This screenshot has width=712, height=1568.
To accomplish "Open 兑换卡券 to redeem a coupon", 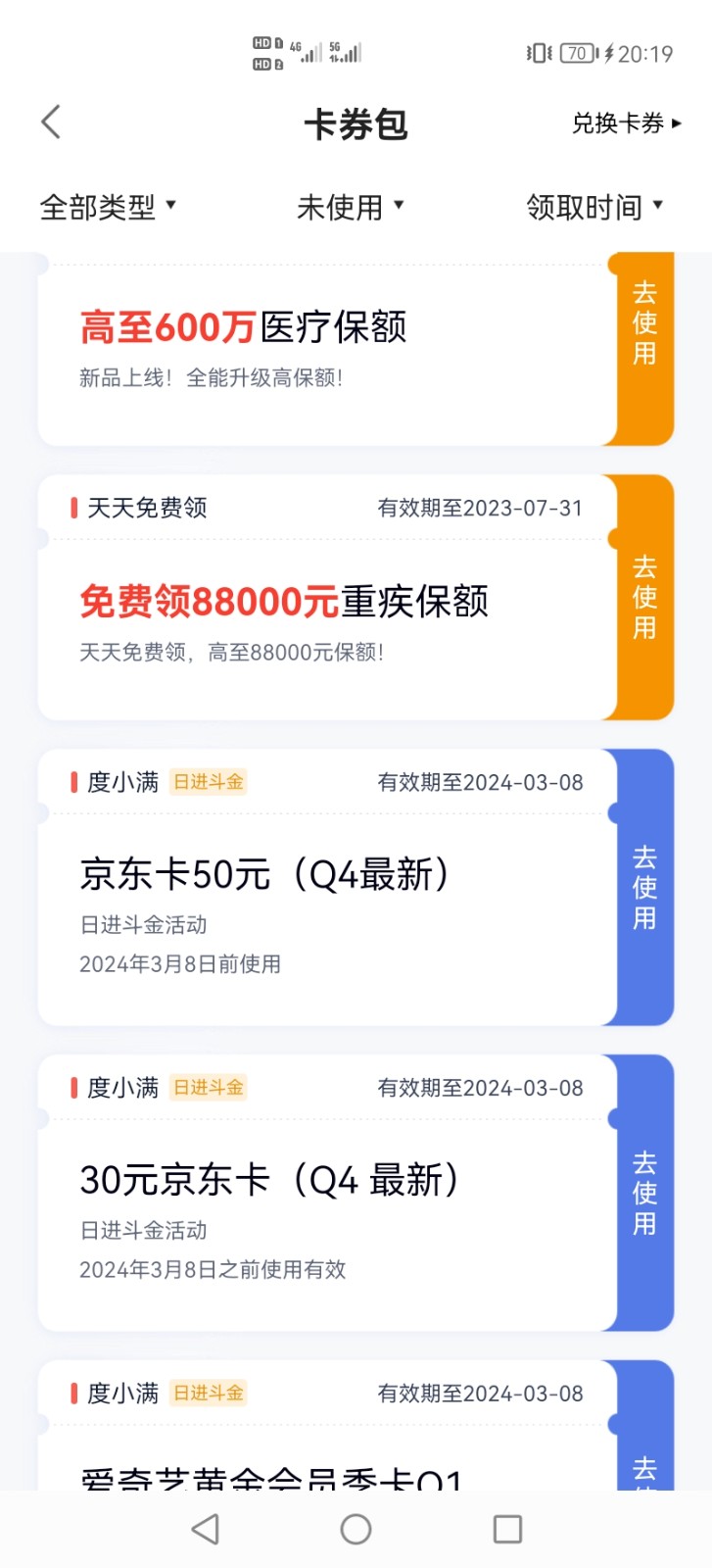I will pos(626,123).
